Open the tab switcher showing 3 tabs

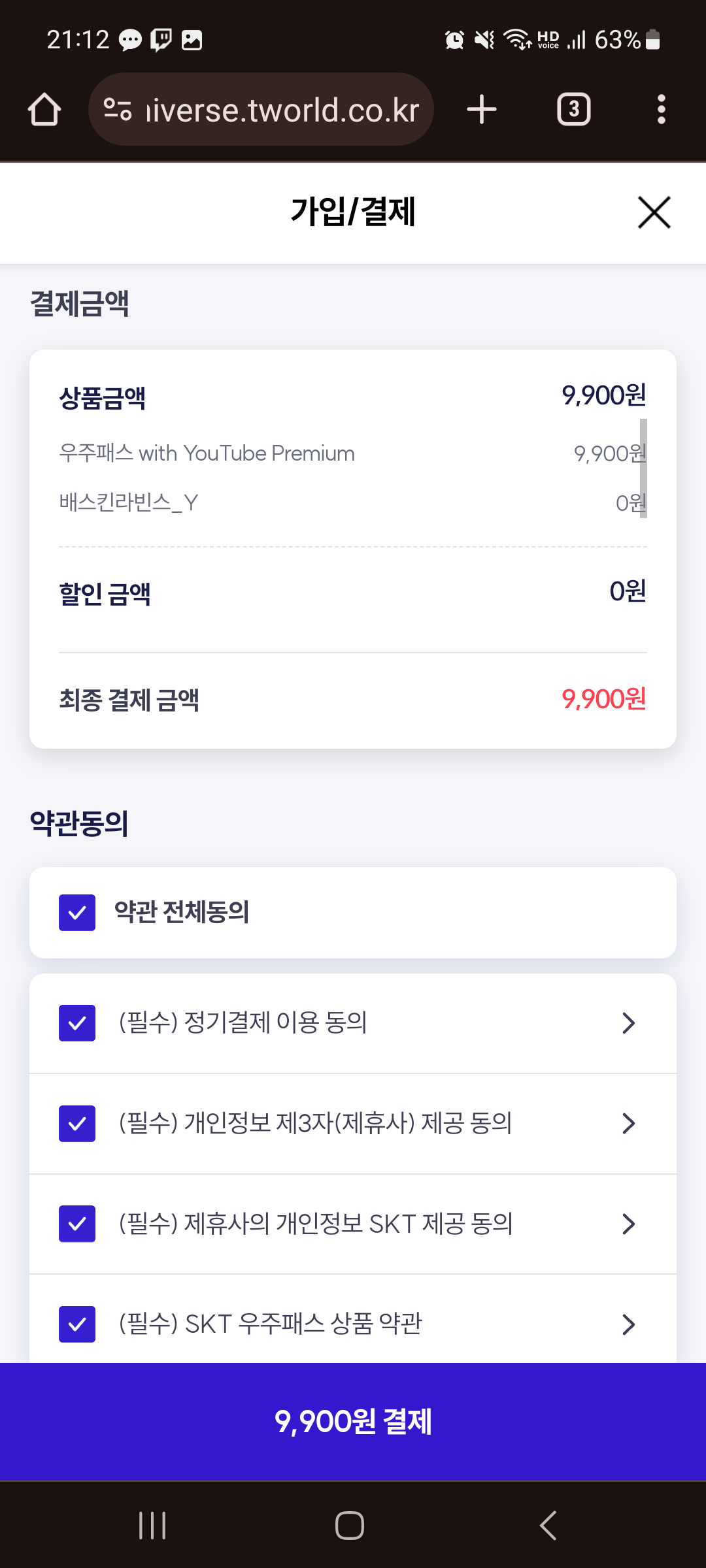573,109
